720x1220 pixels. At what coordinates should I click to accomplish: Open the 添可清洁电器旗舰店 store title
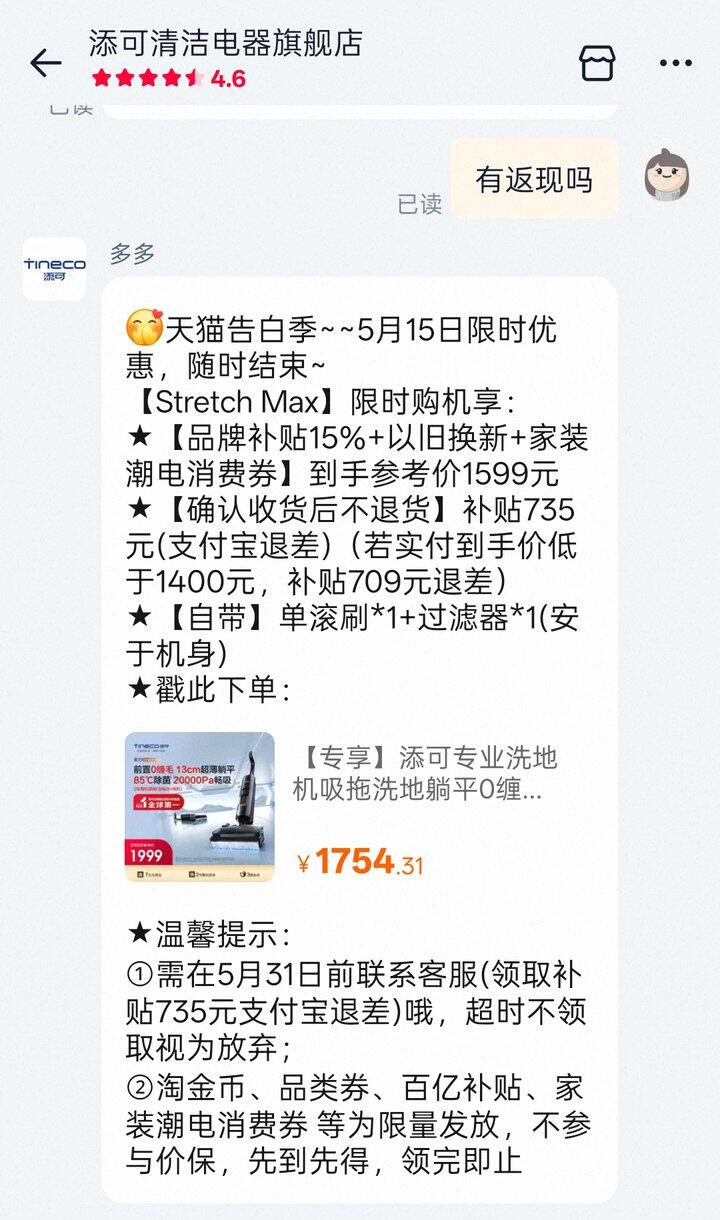(x=225, y=43)
